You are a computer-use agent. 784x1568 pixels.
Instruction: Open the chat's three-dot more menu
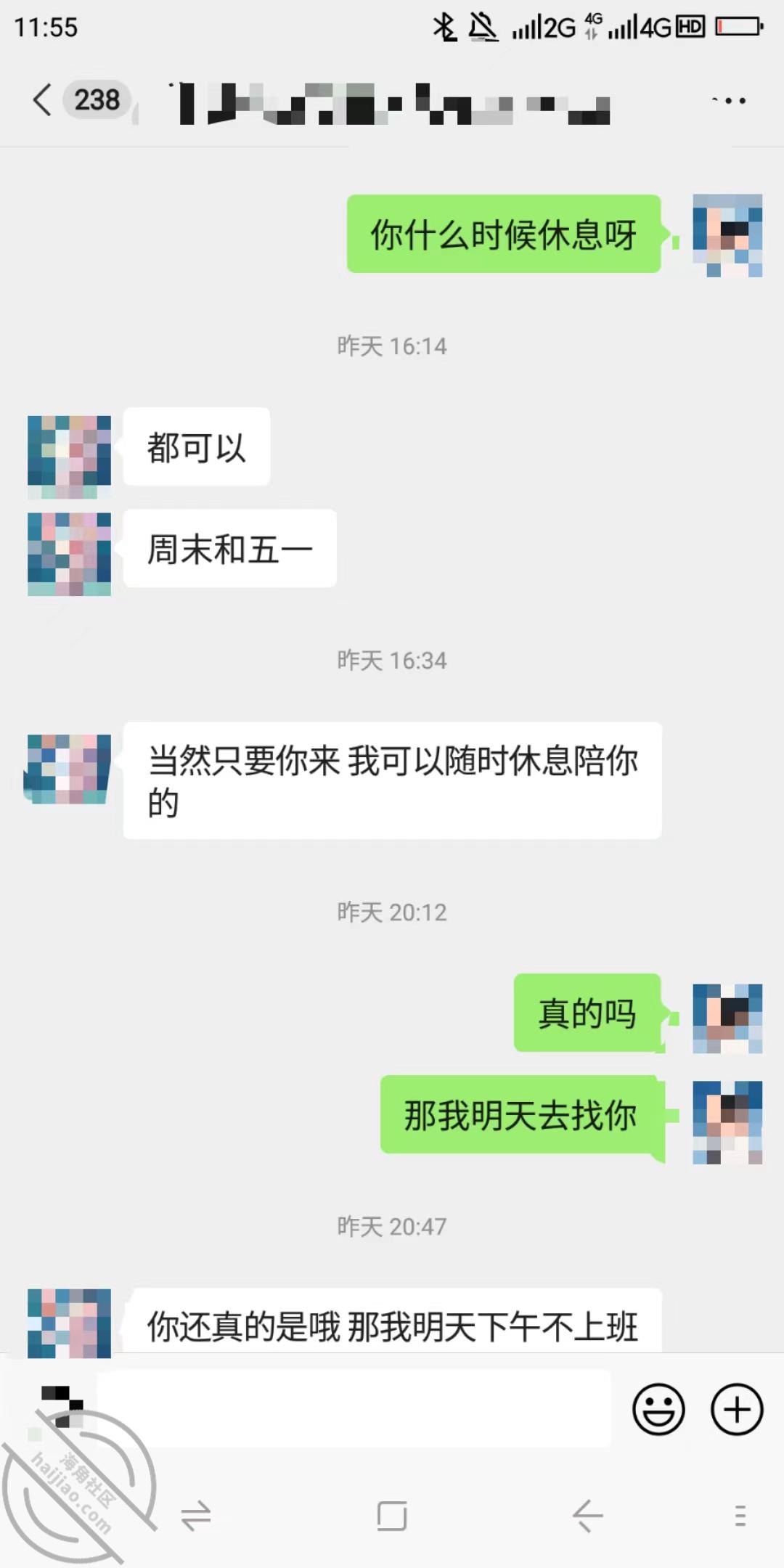pos(729,101)
